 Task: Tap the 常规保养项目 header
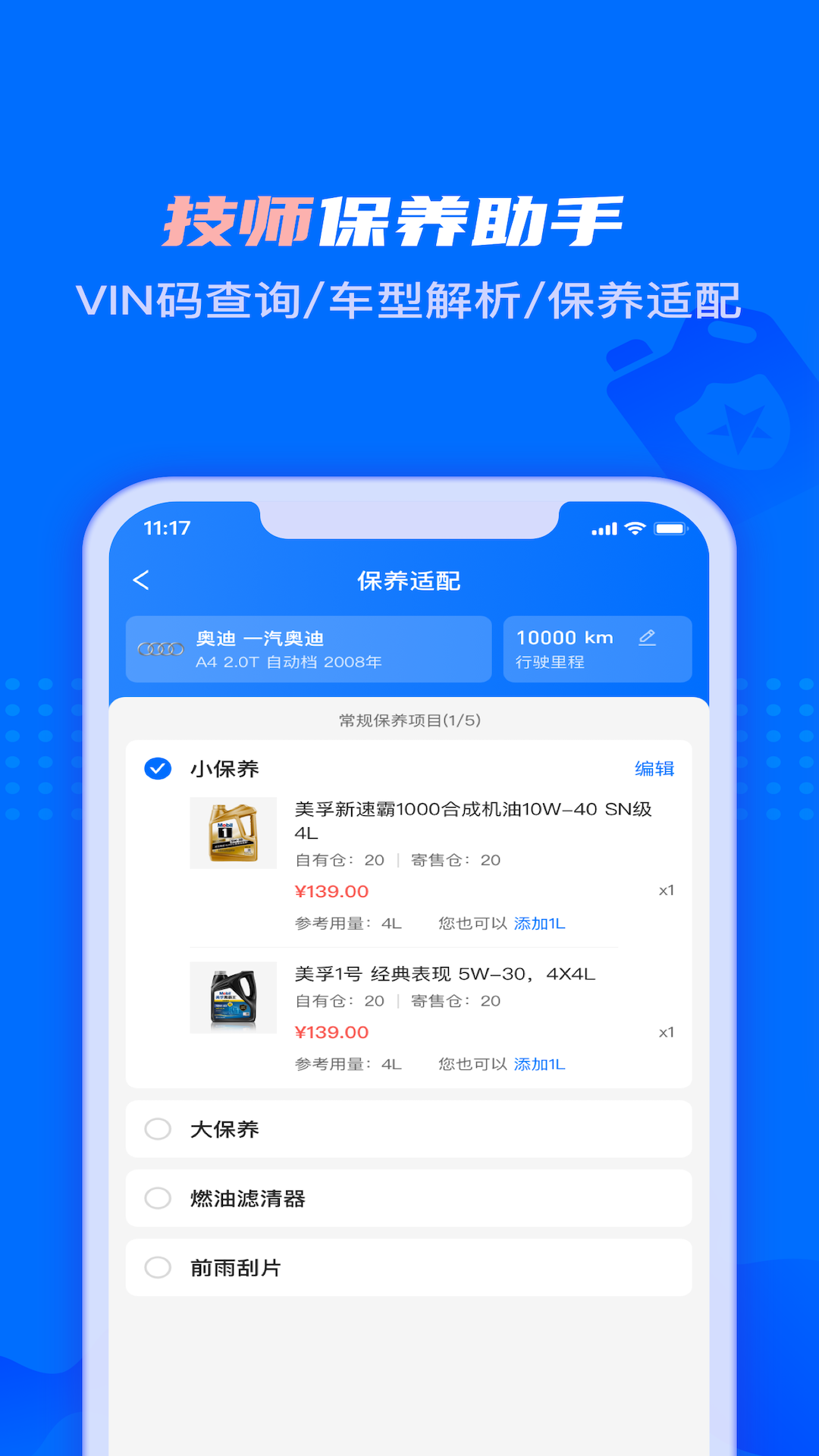(x=409, y=721)
